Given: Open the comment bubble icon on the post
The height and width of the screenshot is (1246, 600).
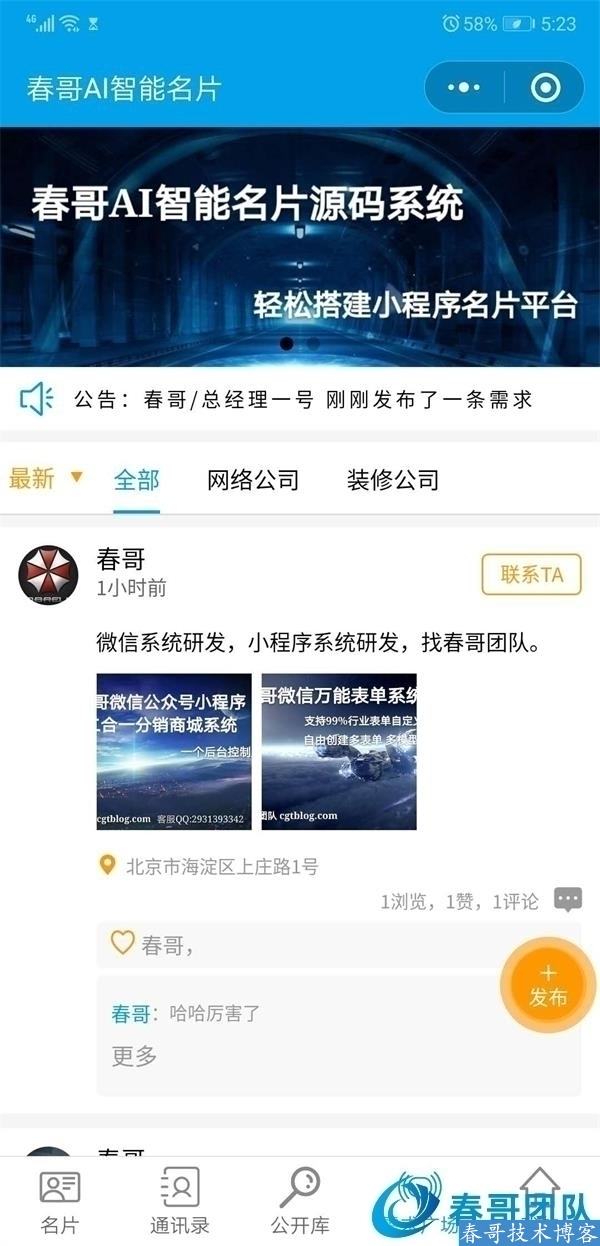Looking at the screenshot, I should pos(568,900).
